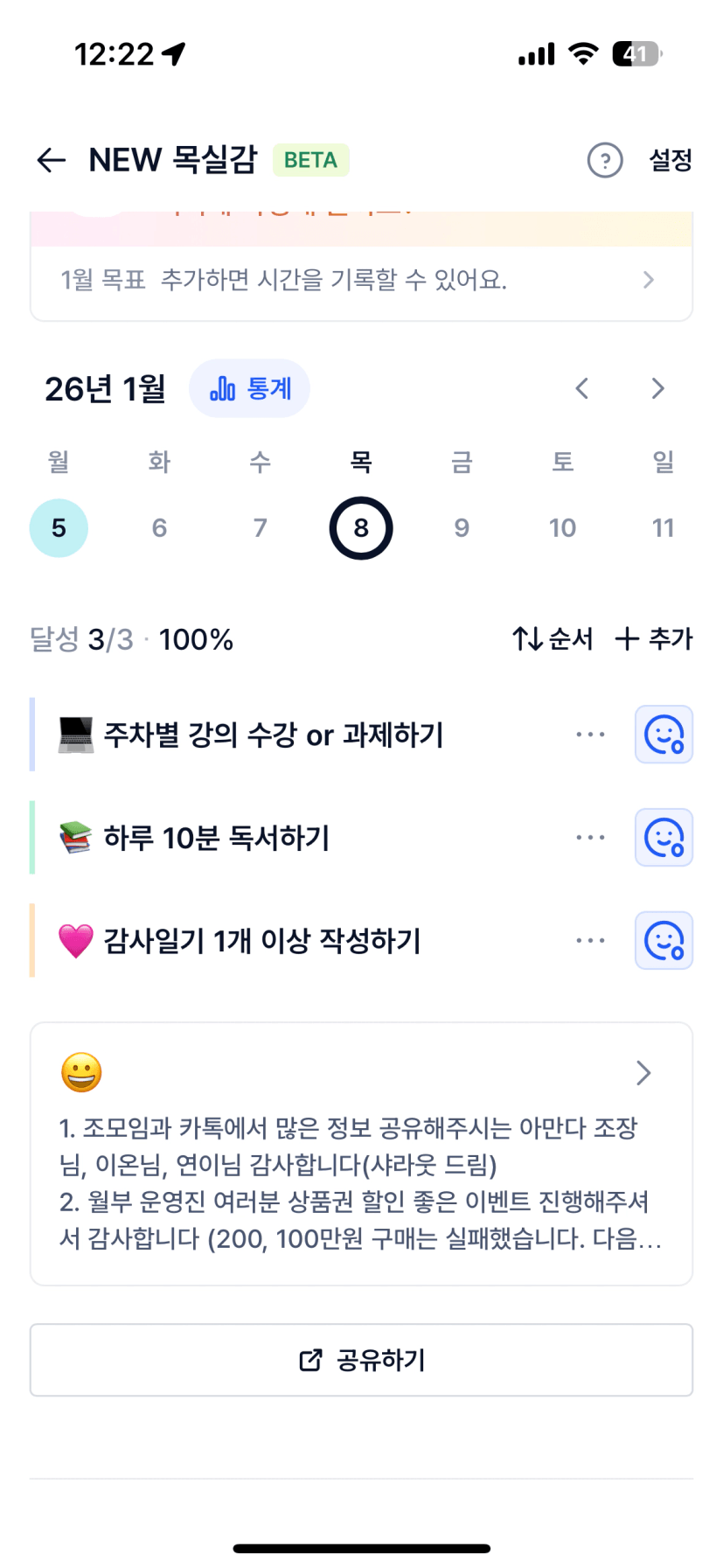Tap the smiley check for 하루 10분 독서하기
This screenshot has height=1568, width=723.
(x=664, y=838)
